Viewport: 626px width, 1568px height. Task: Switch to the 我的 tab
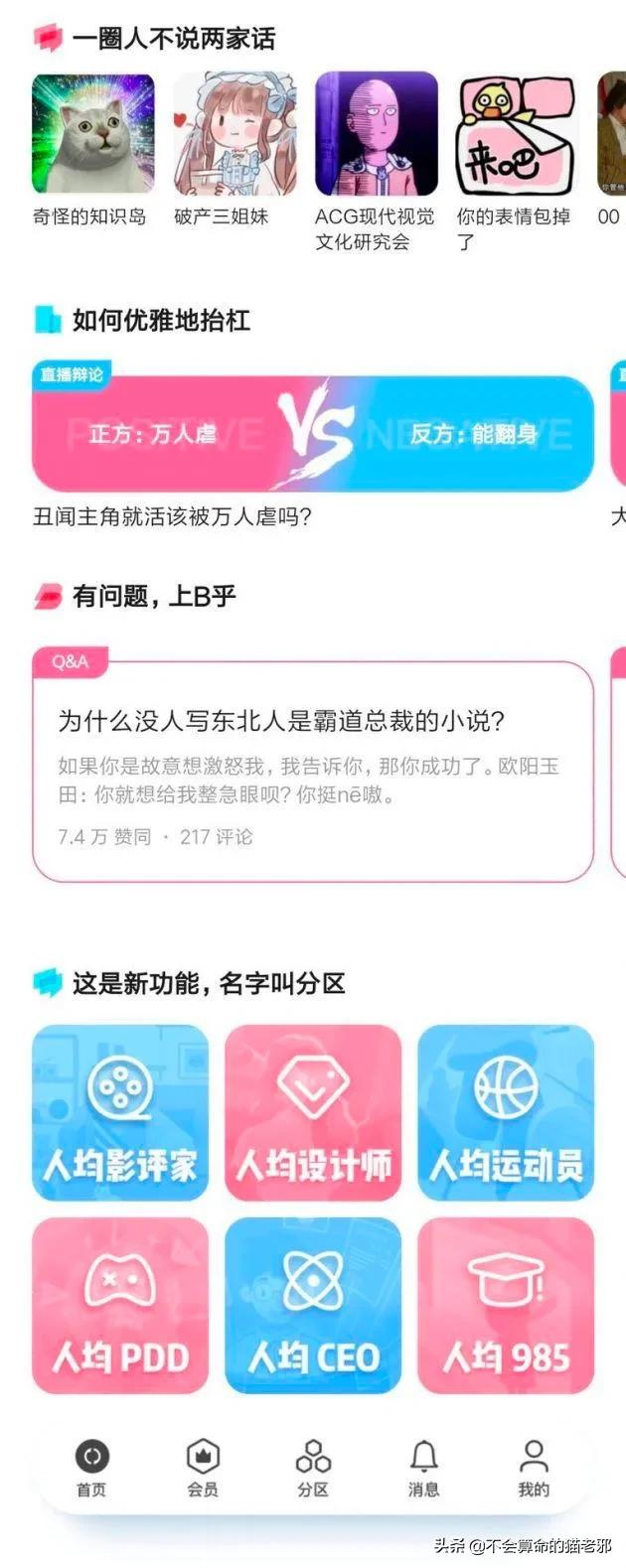point(534,1468)
